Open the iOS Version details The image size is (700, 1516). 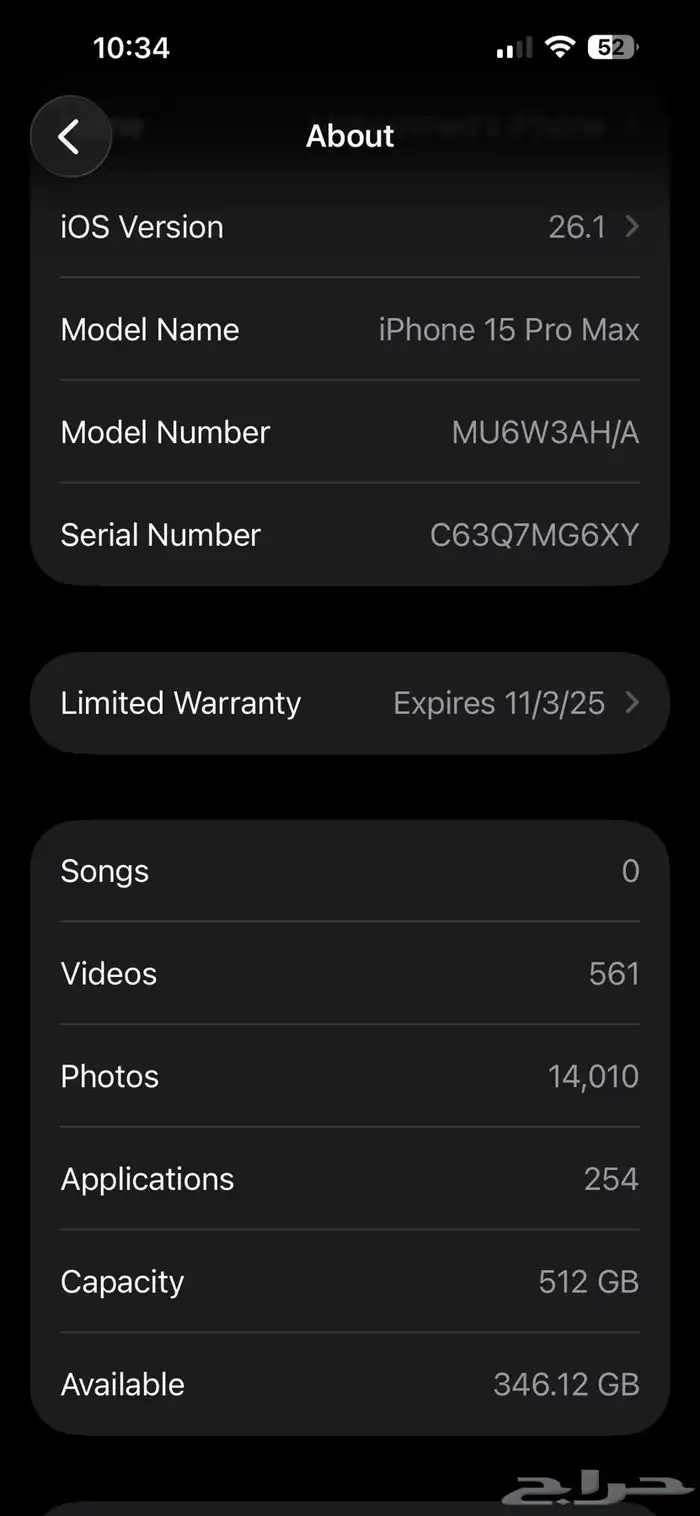349,228
